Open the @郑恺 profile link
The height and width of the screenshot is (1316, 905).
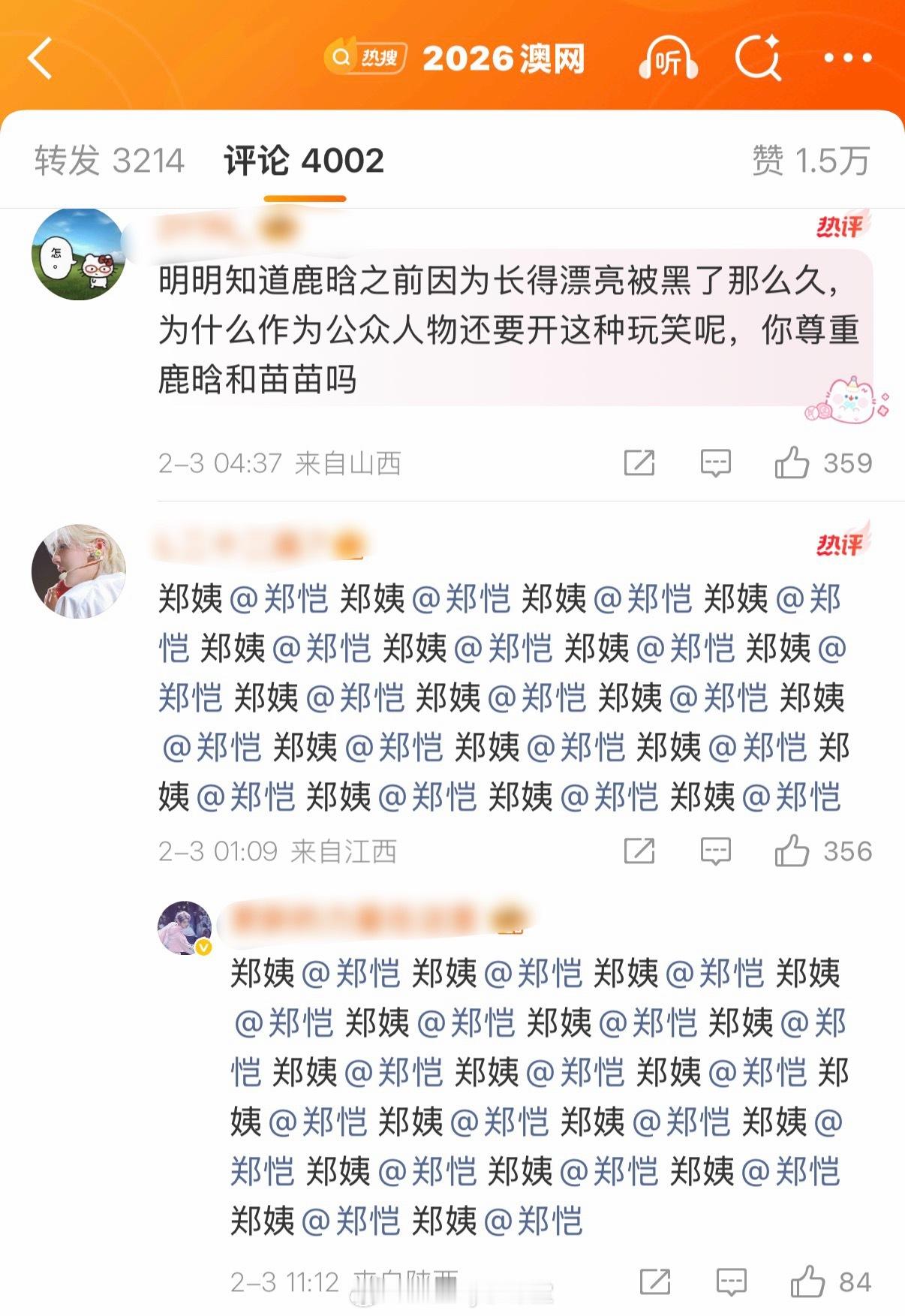(290, 601)
